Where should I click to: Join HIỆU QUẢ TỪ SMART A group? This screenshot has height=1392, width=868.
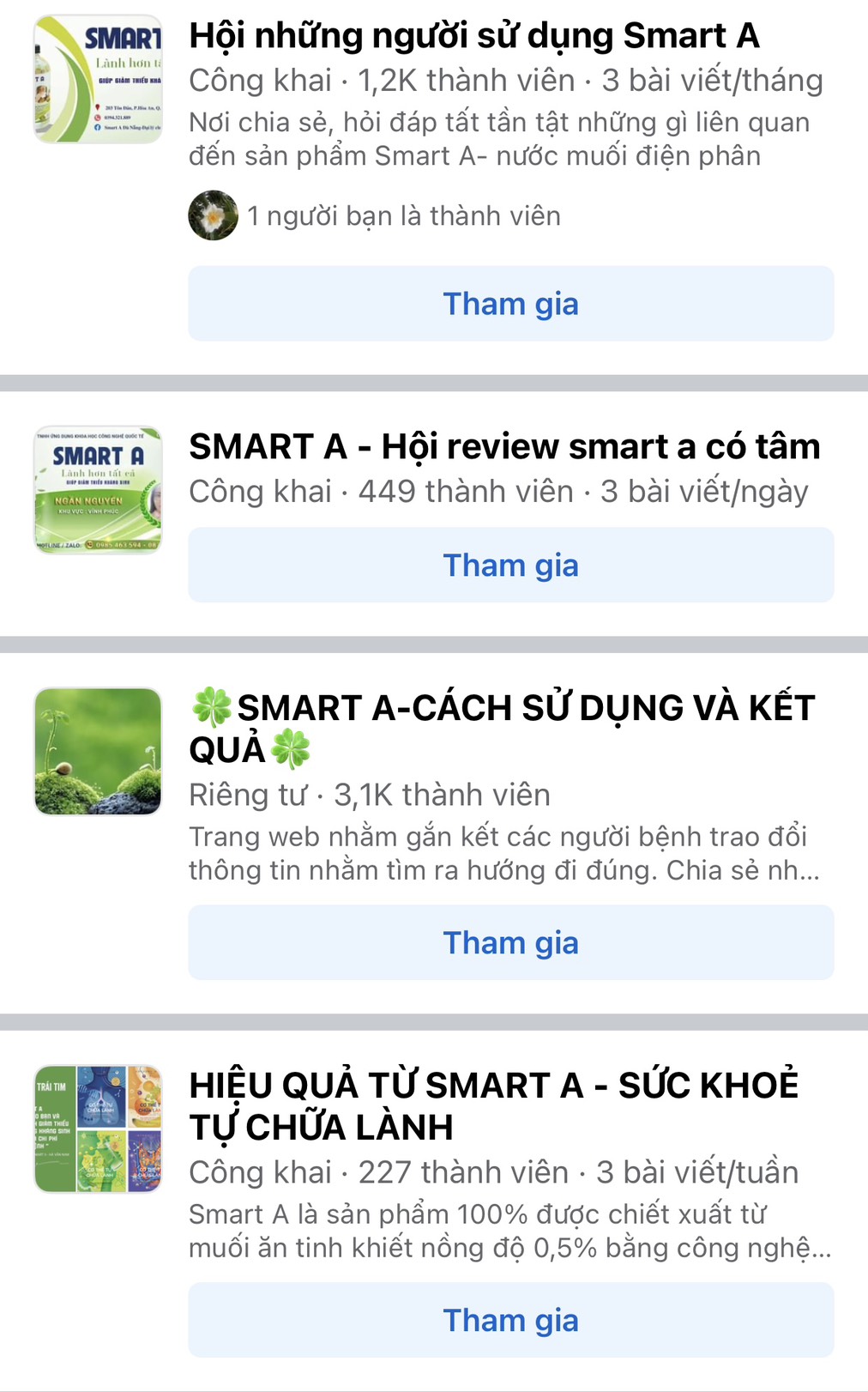coord(510,1321)
